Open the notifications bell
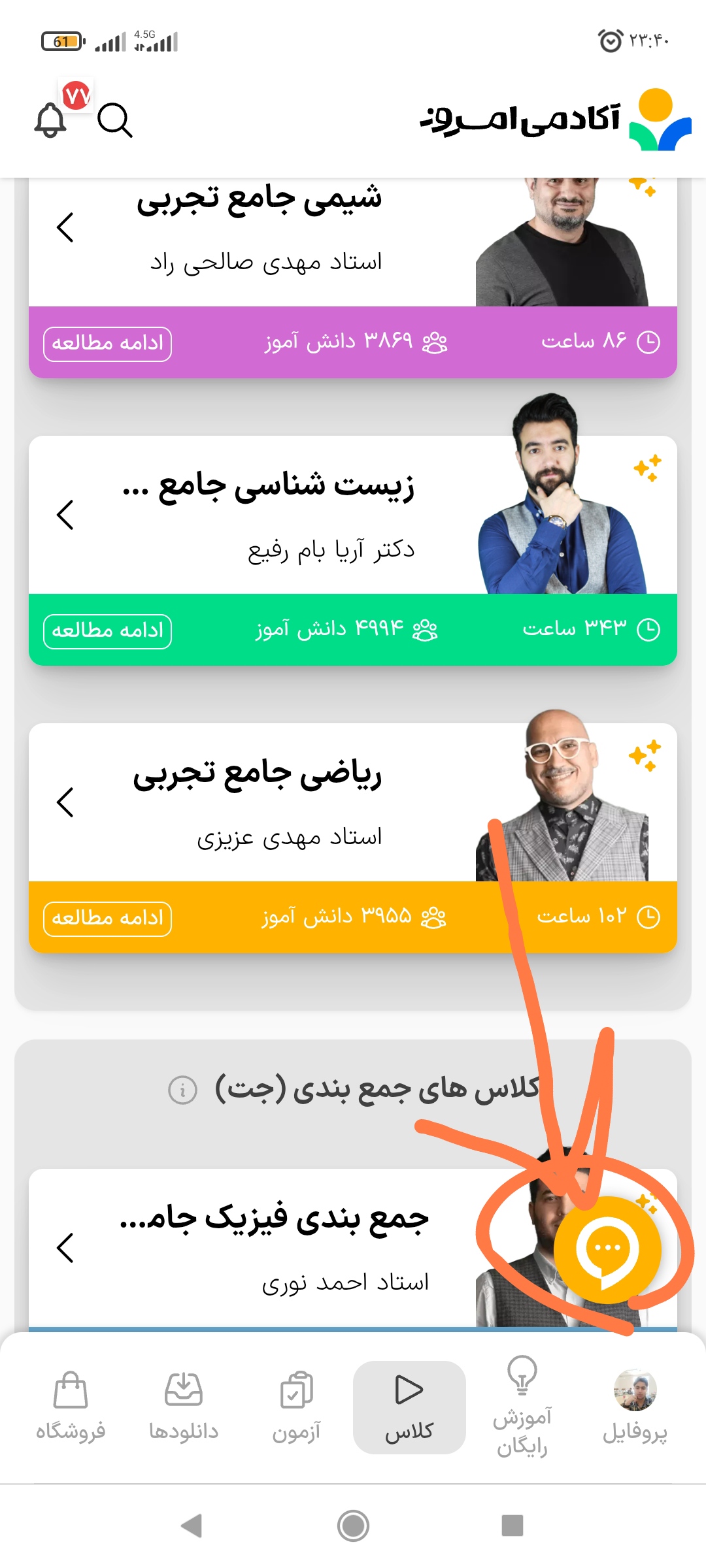 pyautogui.click(x=50, y=120)
